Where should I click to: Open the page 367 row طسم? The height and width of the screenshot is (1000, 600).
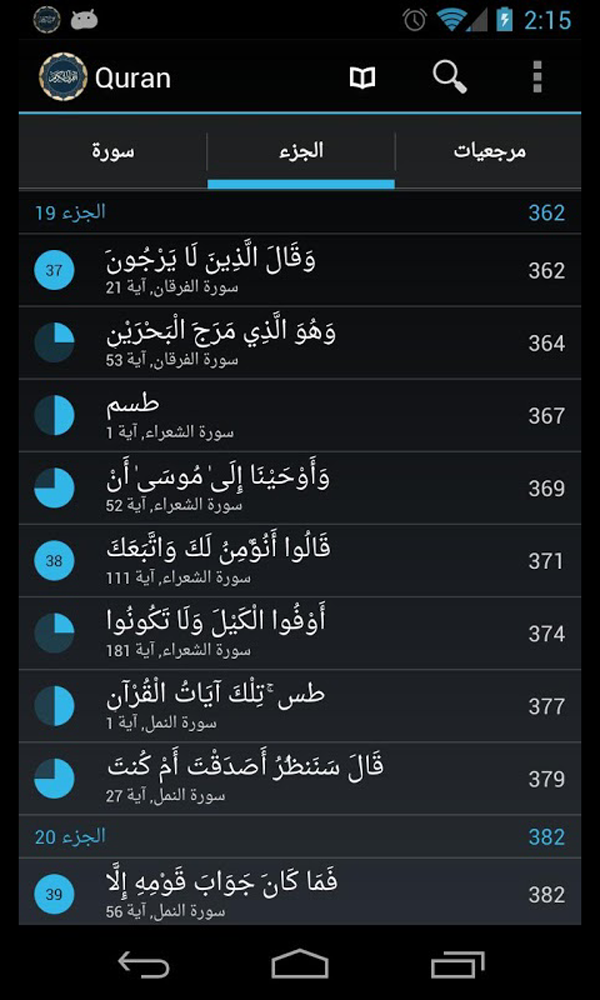300,416
